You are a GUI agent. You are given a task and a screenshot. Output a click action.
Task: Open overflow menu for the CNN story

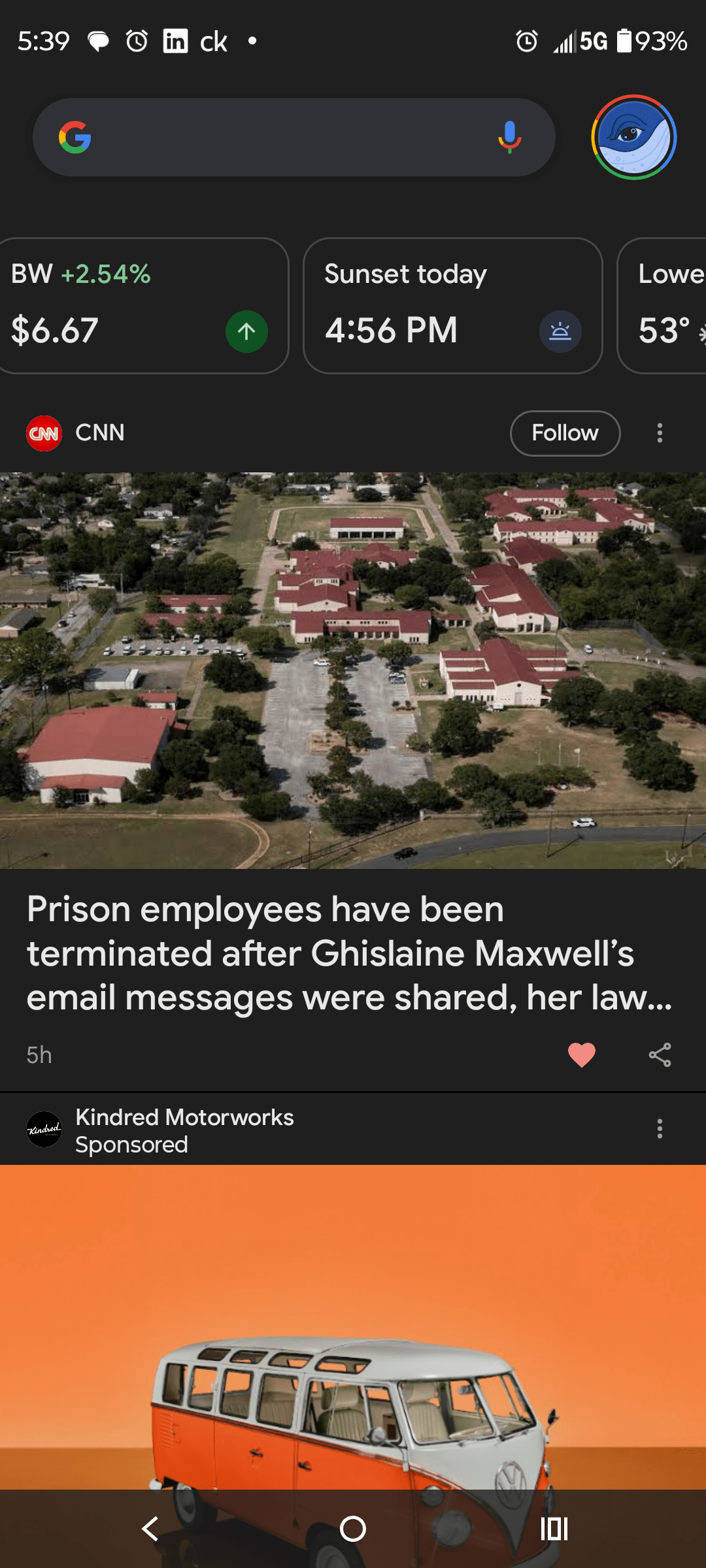click(660, 433)
